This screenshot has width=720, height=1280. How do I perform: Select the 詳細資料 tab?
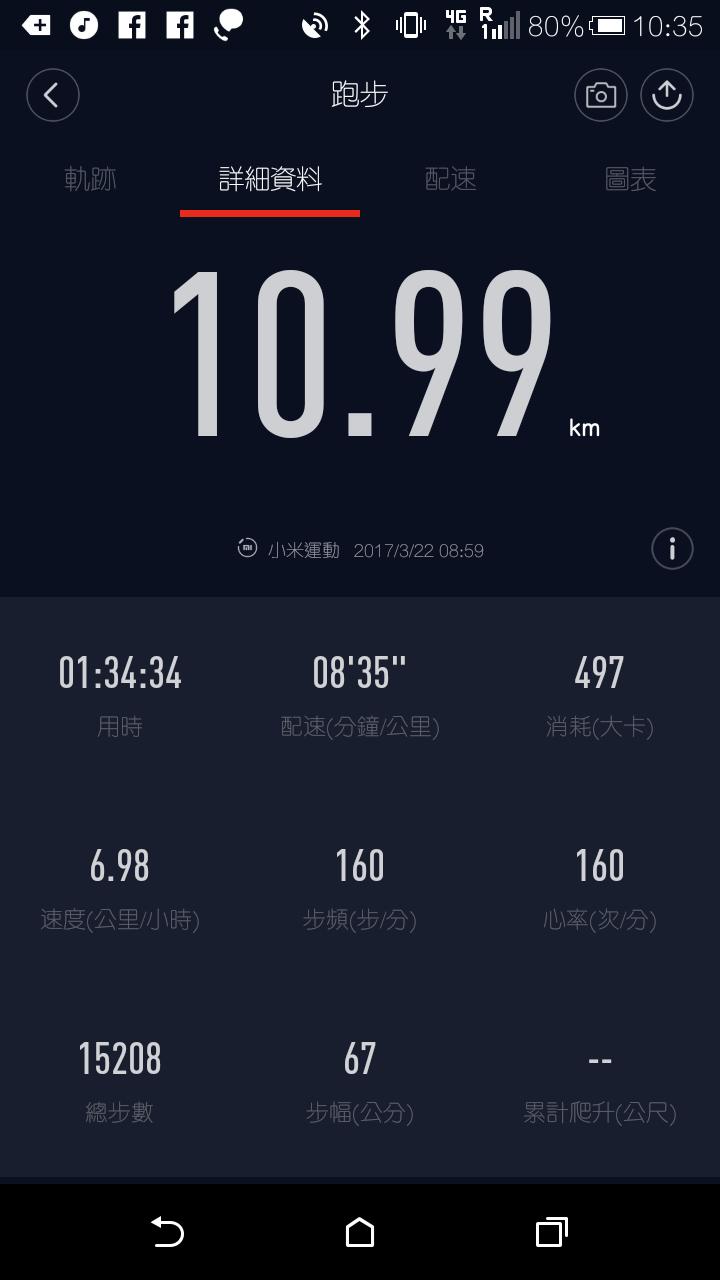(x=270, y=179)
